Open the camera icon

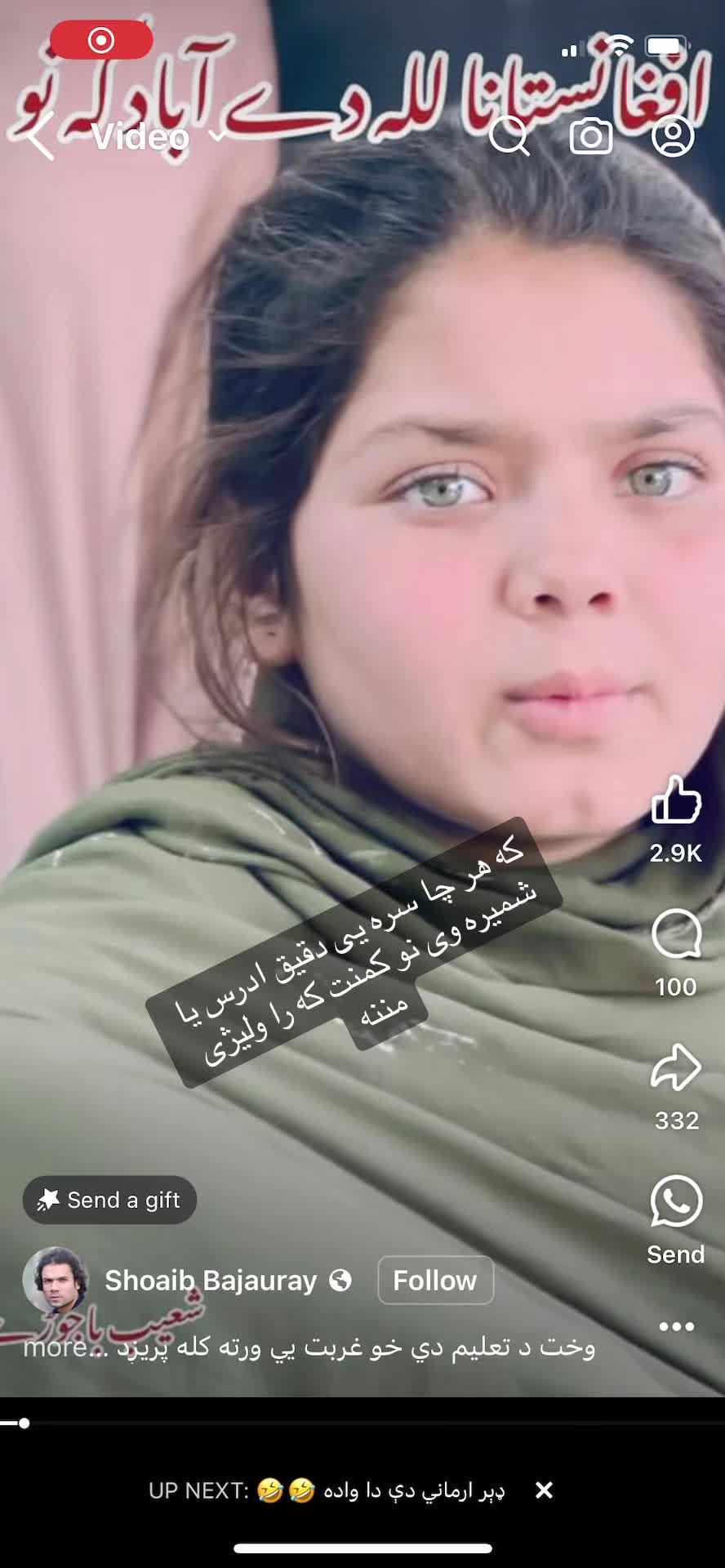tap(591, 136)
